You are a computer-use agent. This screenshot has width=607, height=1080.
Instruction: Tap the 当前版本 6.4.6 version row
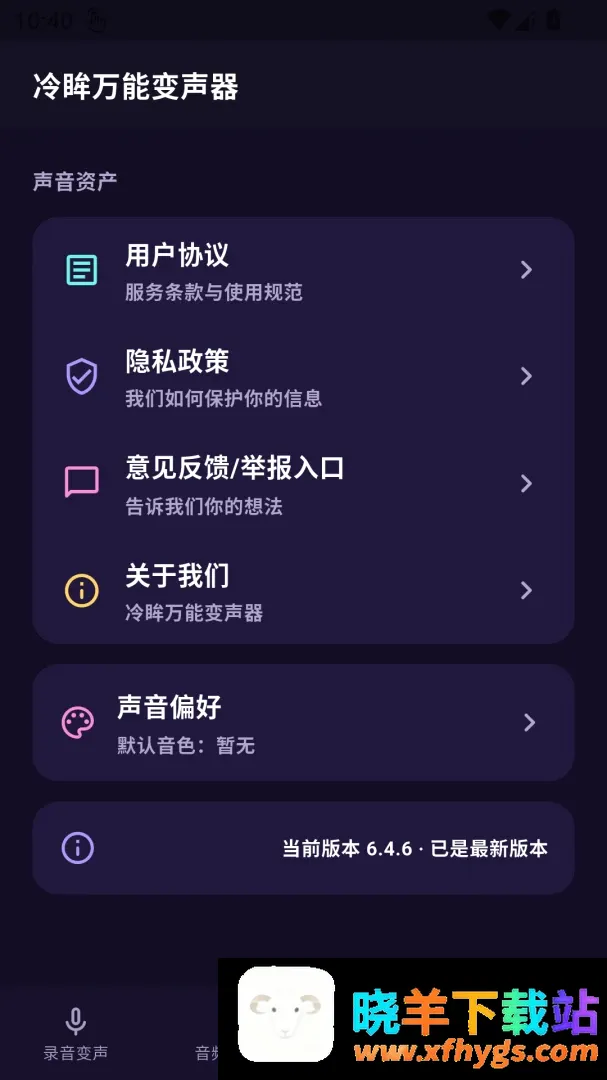coord(303,848)
